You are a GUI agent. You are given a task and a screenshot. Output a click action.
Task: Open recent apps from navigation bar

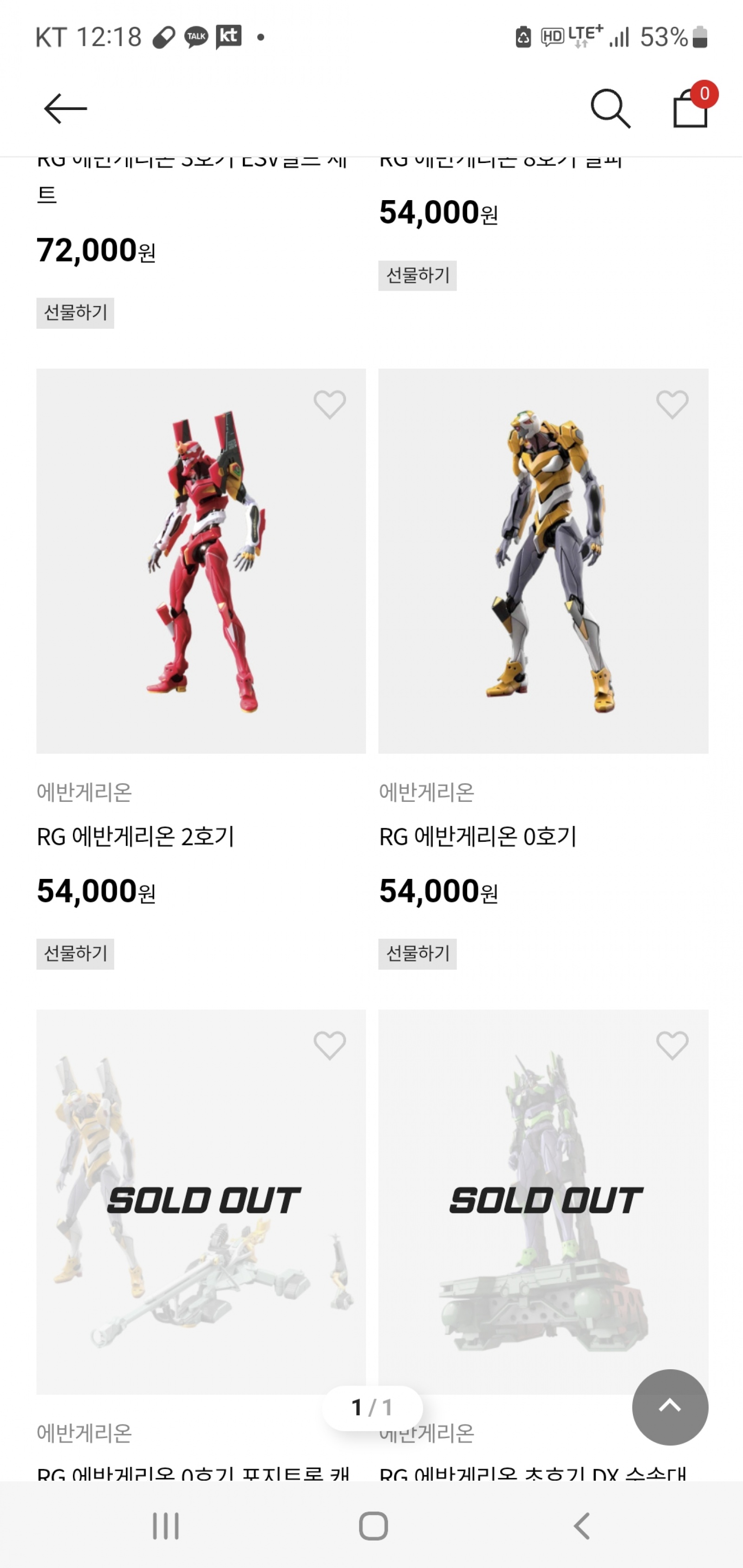pos(166,1526)
